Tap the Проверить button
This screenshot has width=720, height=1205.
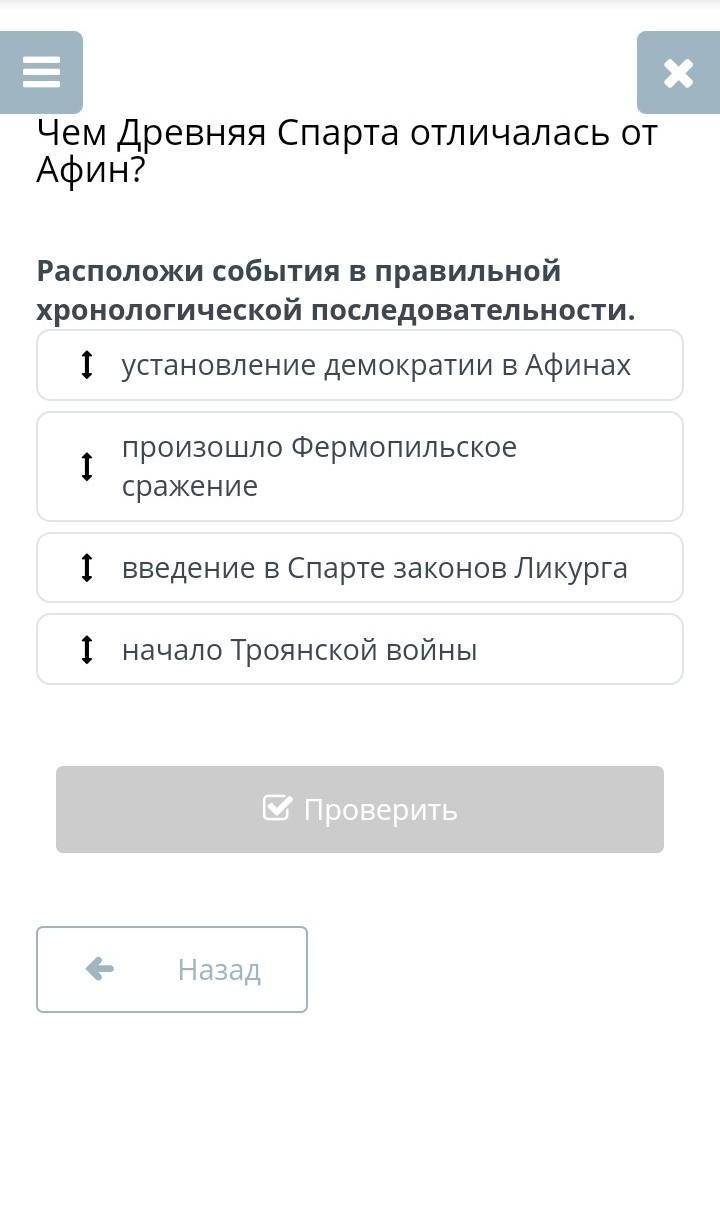coord(360,809)
